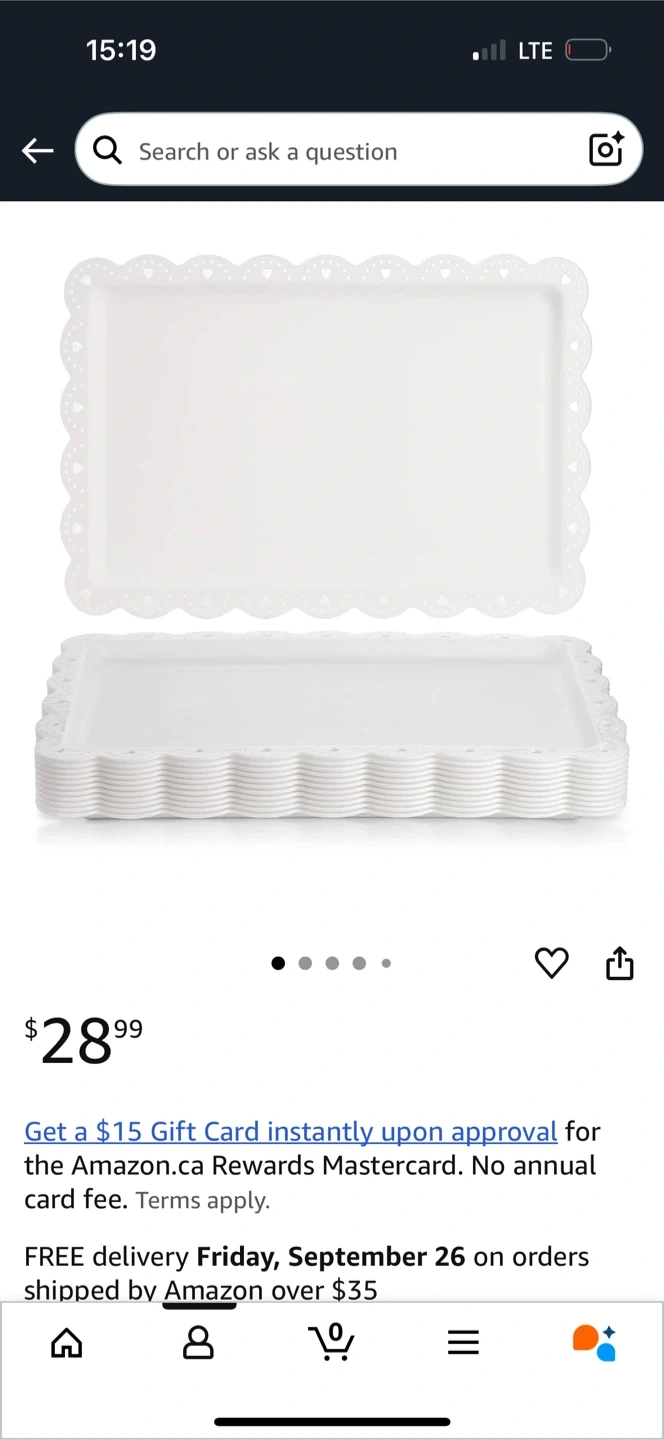Open the hamburger menu tab
The width and height of the screenshot is (664, 1440).
(463, 1343)
